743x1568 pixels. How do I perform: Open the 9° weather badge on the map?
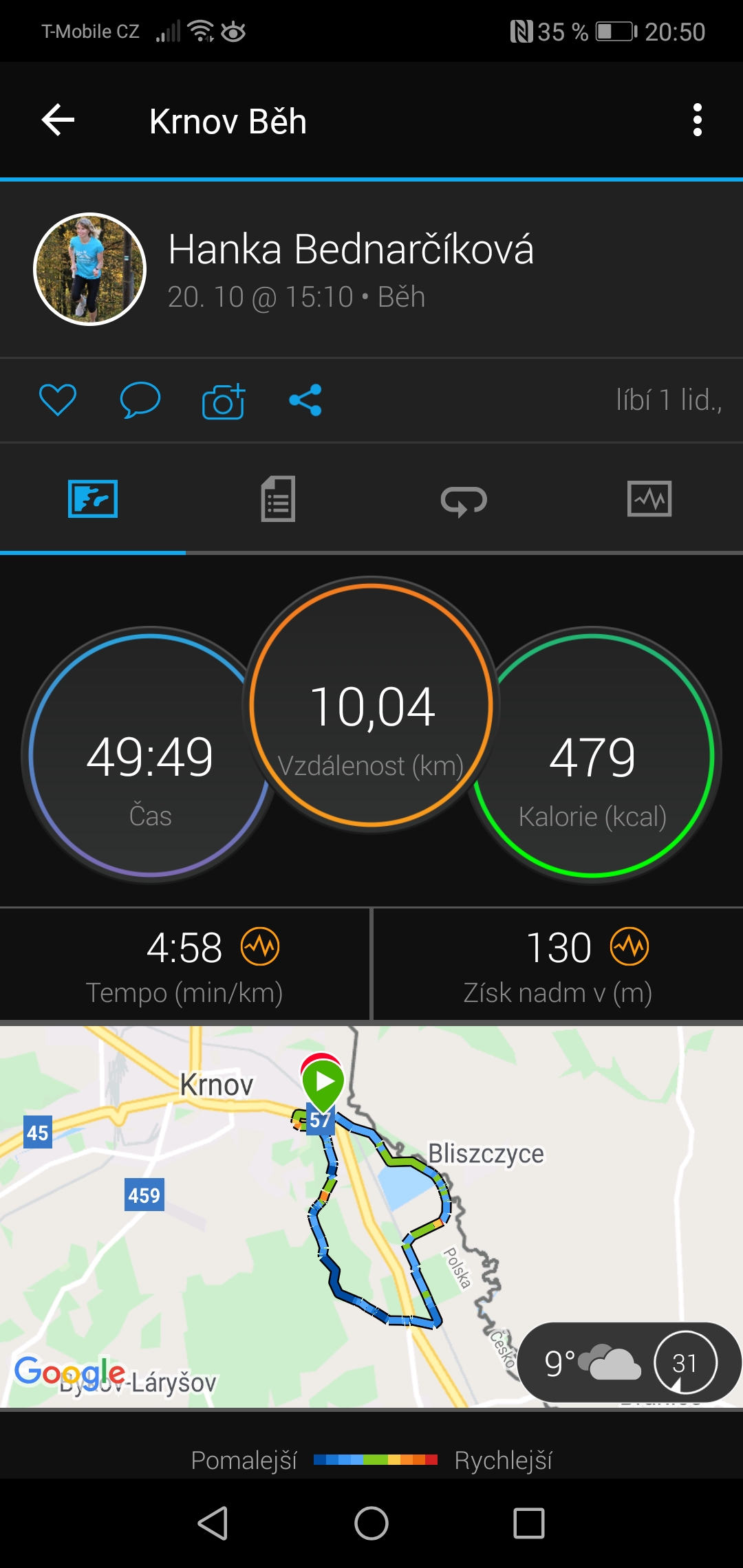click(629, 1362)
